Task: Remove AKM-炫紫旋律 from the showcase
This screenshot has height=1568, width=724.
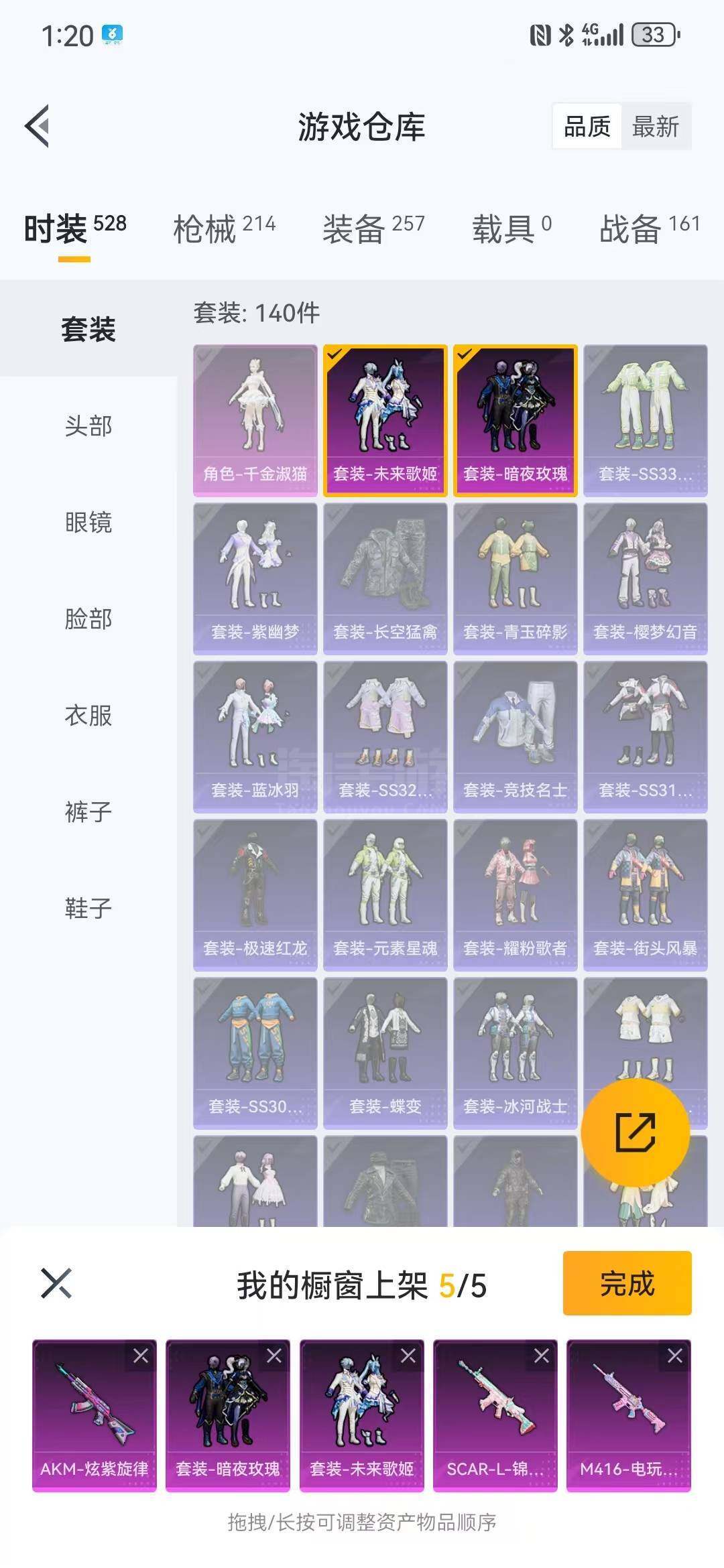Action: (141, 1356)
